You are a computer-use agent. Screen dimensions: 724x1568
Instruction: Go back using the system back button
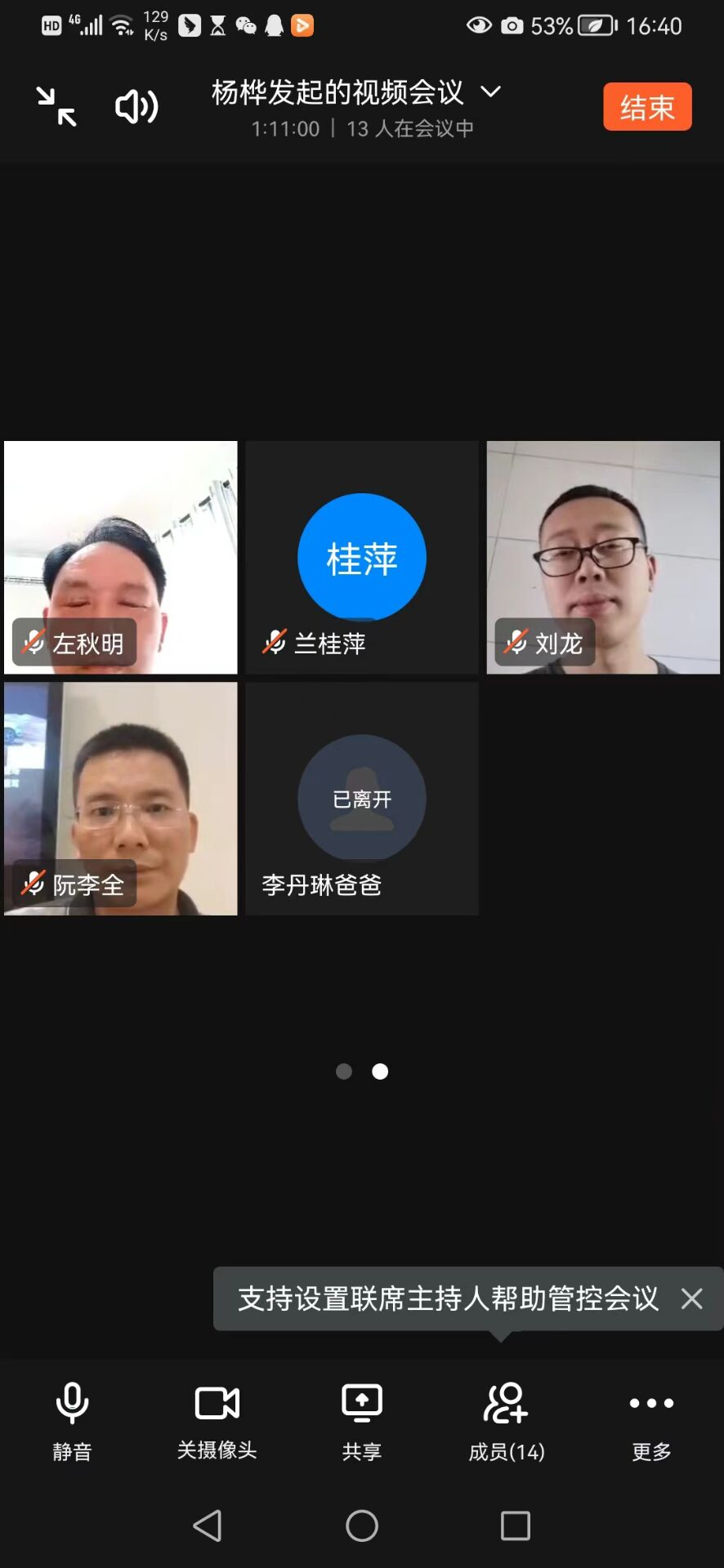208,1526
